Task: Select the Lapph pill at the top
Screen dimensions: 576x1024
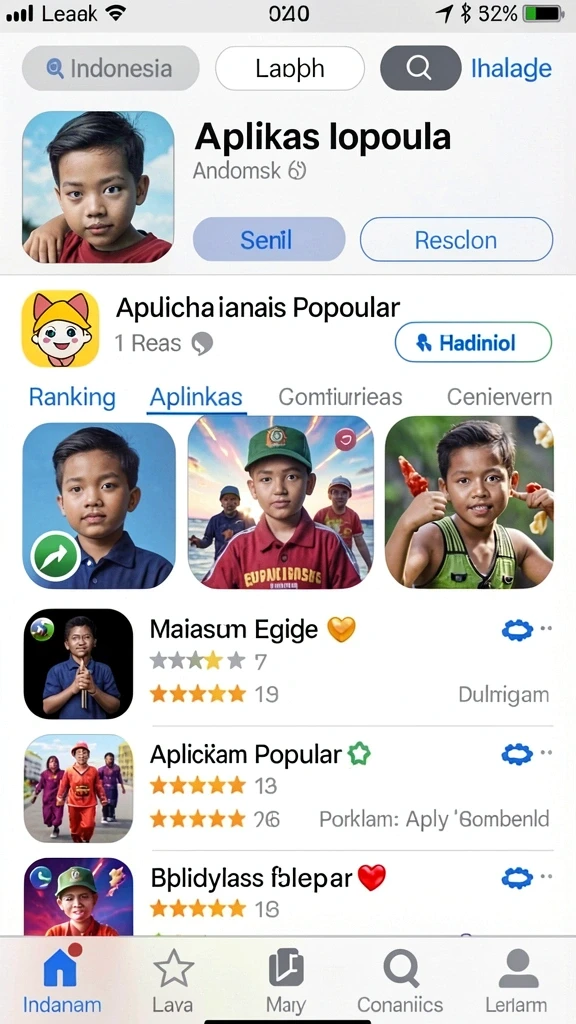Action: pos(290,68)
